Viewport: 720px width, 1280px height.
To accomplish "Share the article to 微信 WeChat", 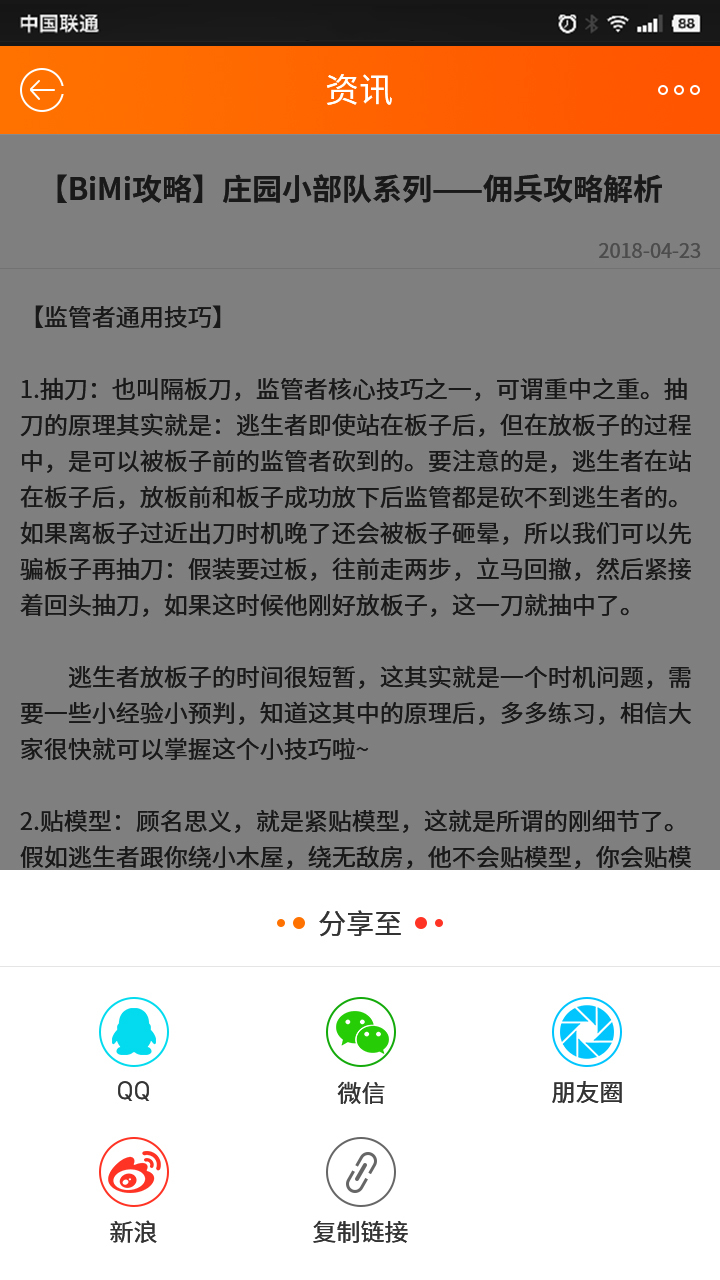I will pos(360,1031).
